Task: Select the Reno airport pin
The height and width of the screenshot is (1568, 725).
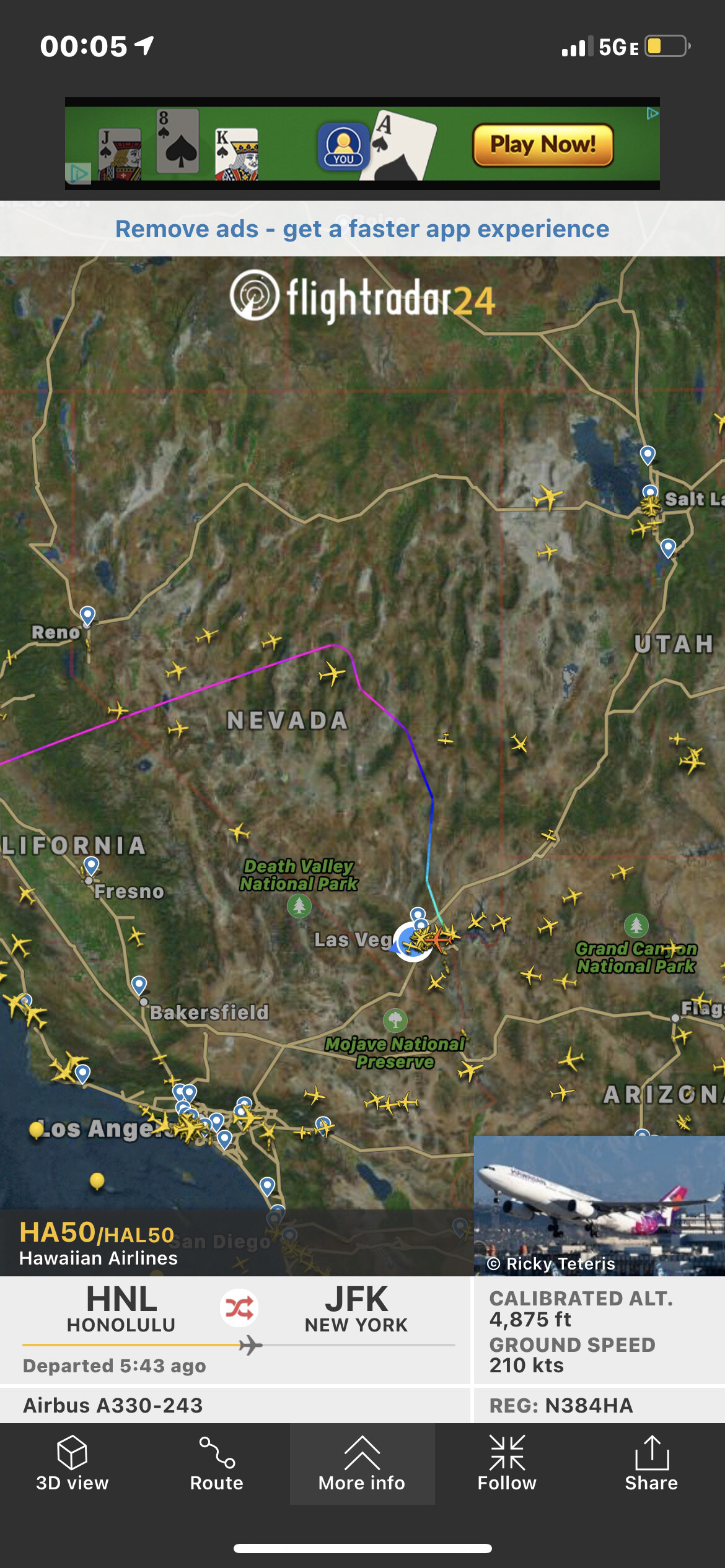Action: point(88,615)
